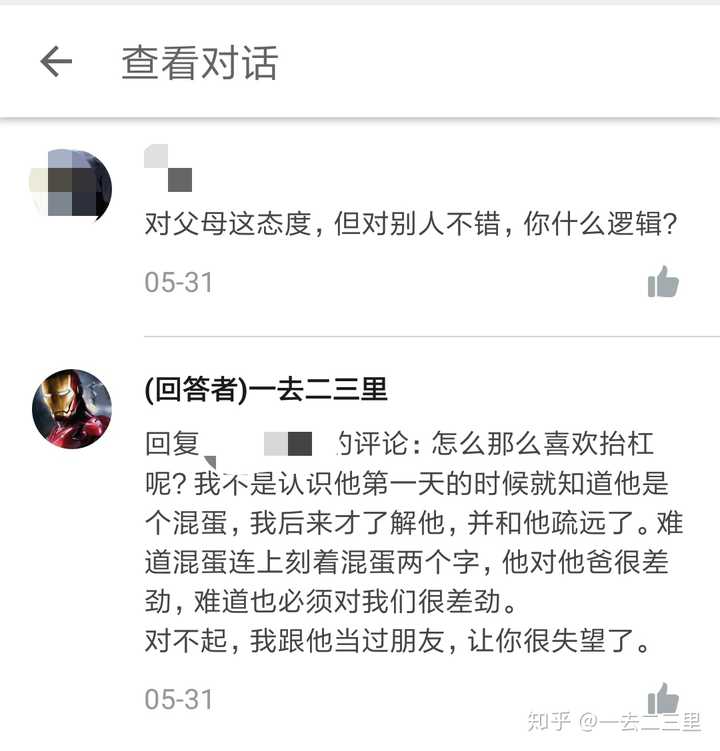Open profile name (回答者)一去二三里
Screen dimensions: 720x751
[265, 389]
